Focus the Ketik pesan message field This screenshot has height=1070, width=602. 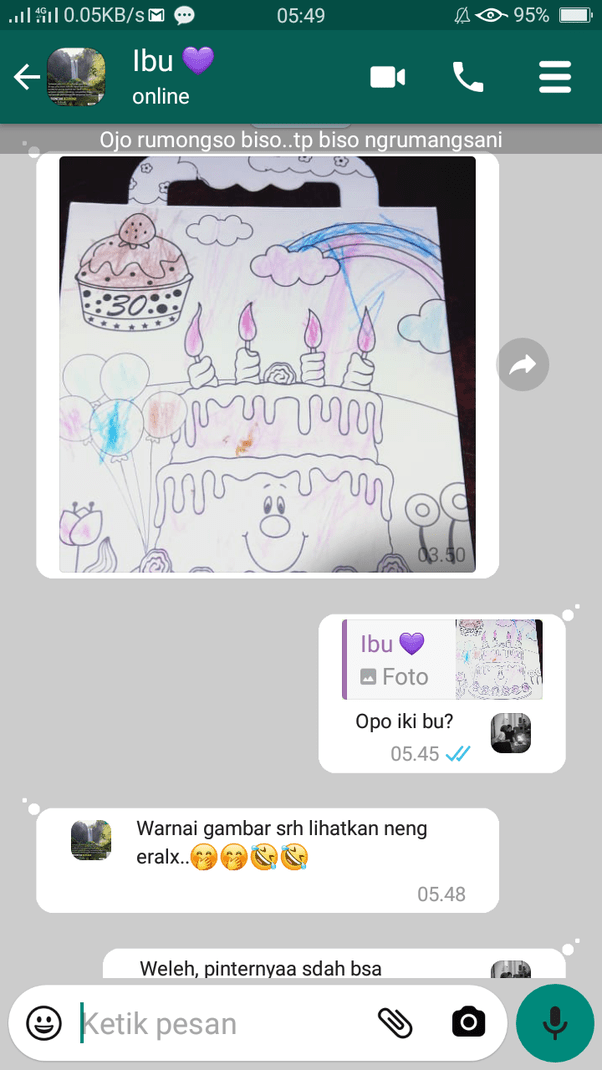220,1024
